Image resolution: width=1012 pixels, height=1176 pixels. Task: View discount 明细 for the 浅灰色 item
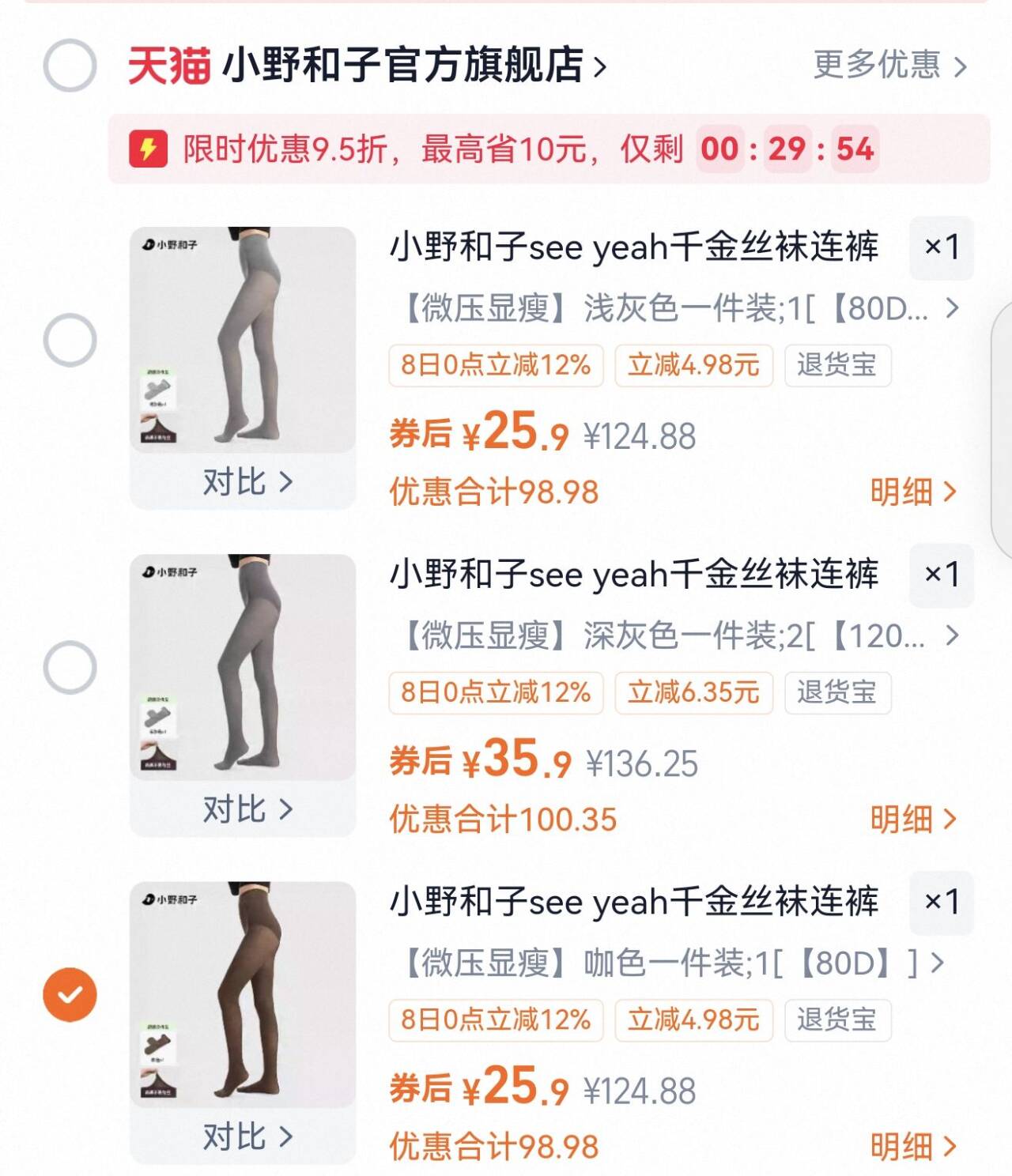[x=912, y=492]
